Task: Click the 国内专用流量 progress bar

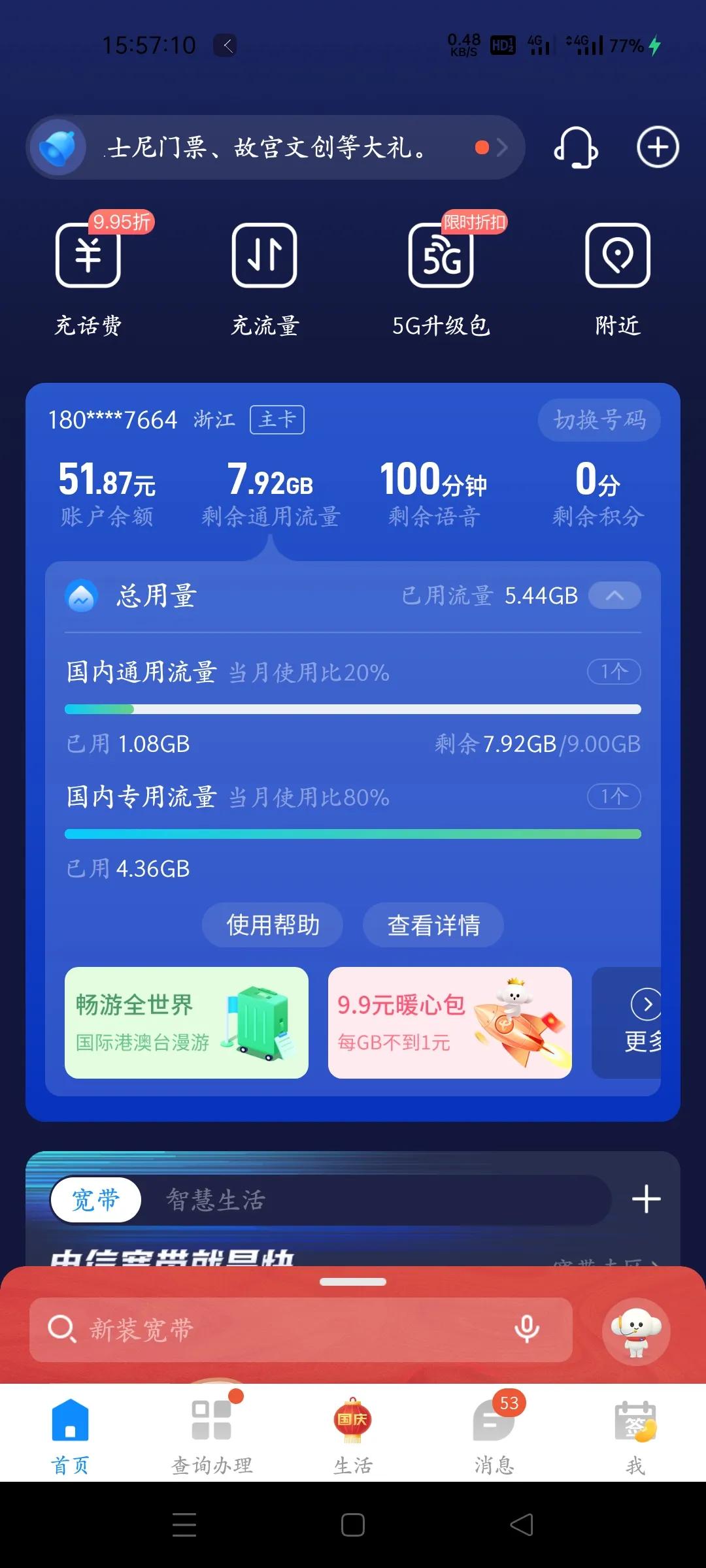Action: (352, 834)
